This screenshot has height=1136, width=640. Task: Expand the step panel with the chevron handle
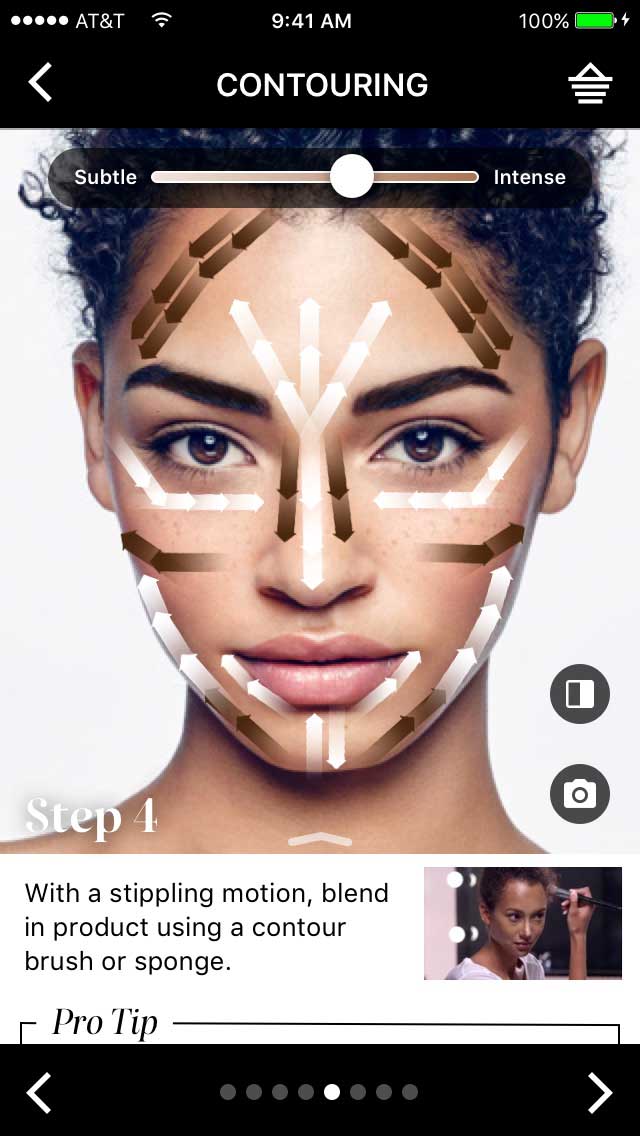point(320,839)
